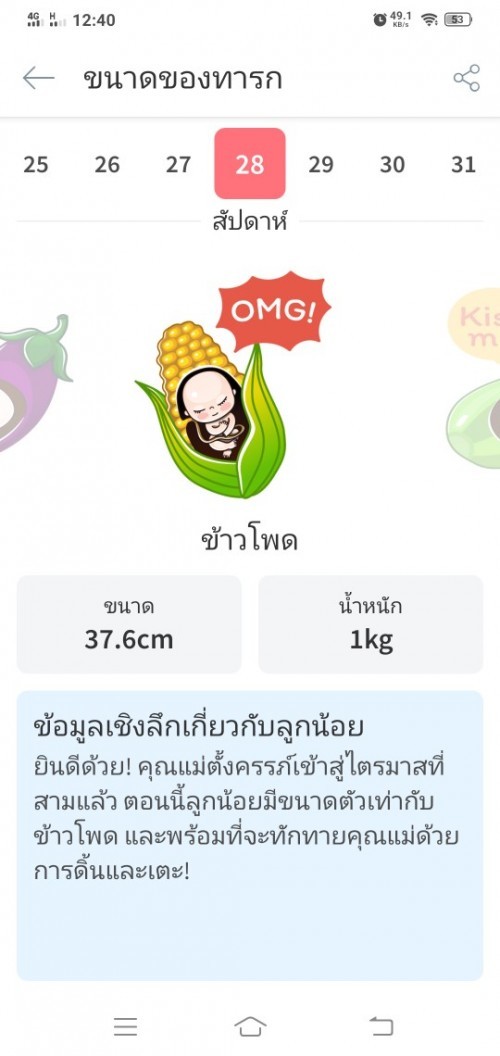
Task: Select week 26
Action: [107, 164]
